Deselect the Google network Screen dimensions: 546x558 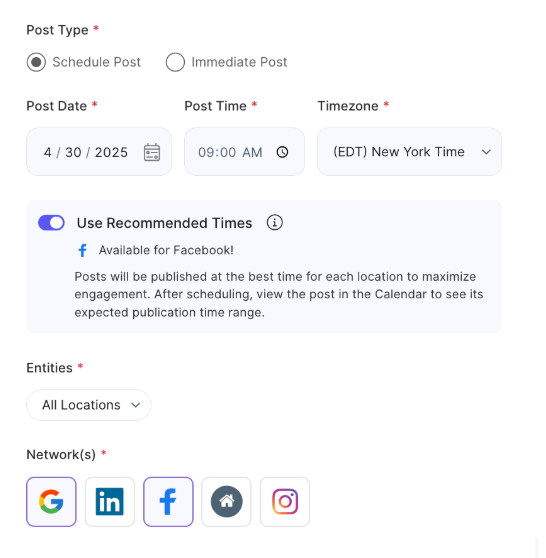click(51, 502)
